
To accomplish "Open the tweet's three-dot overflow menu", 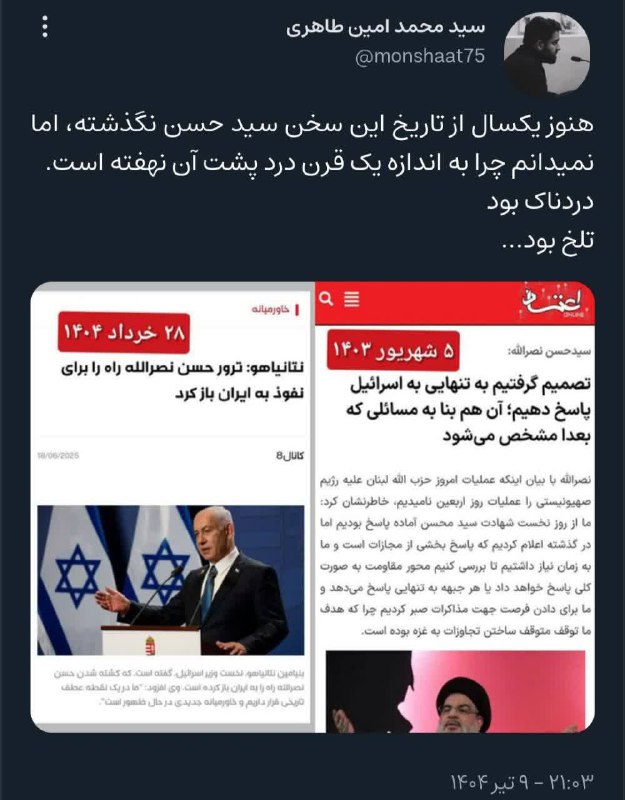I will 44,26.
